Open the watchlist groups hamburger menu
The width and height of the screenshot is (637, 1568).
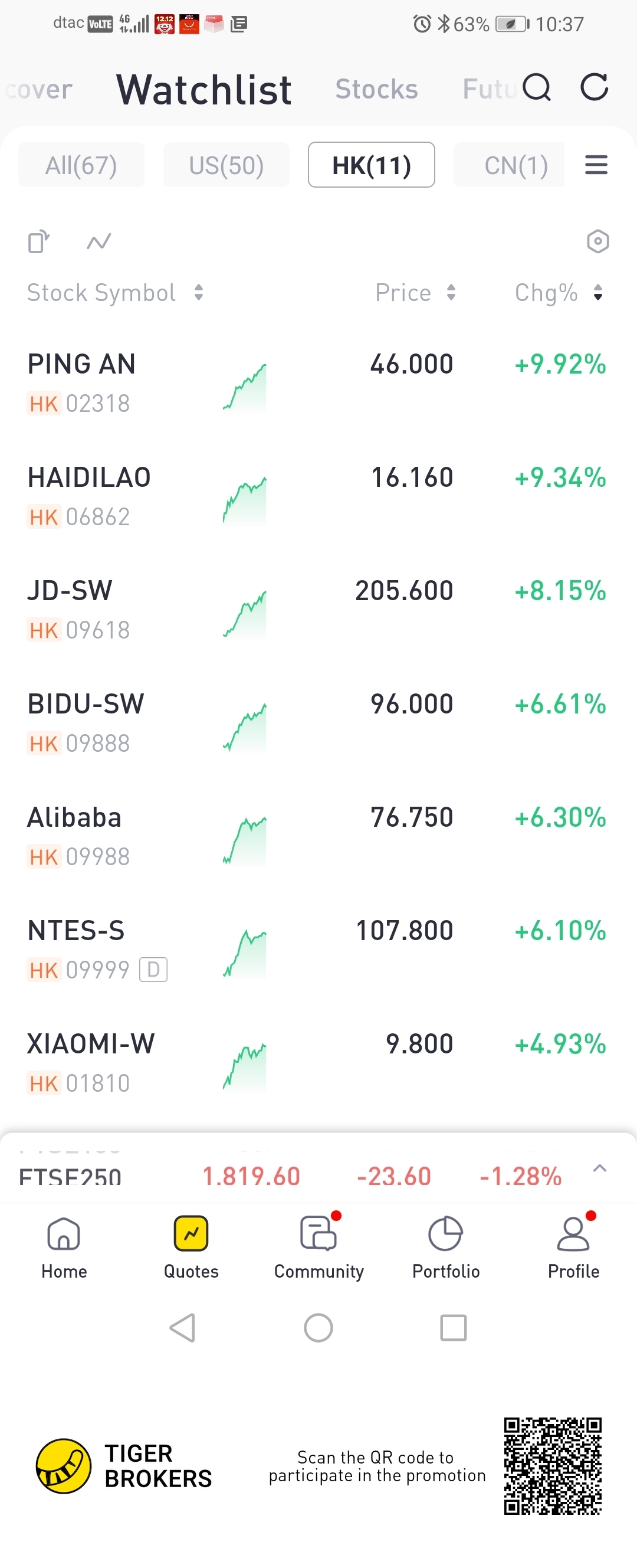coord(596,165)
